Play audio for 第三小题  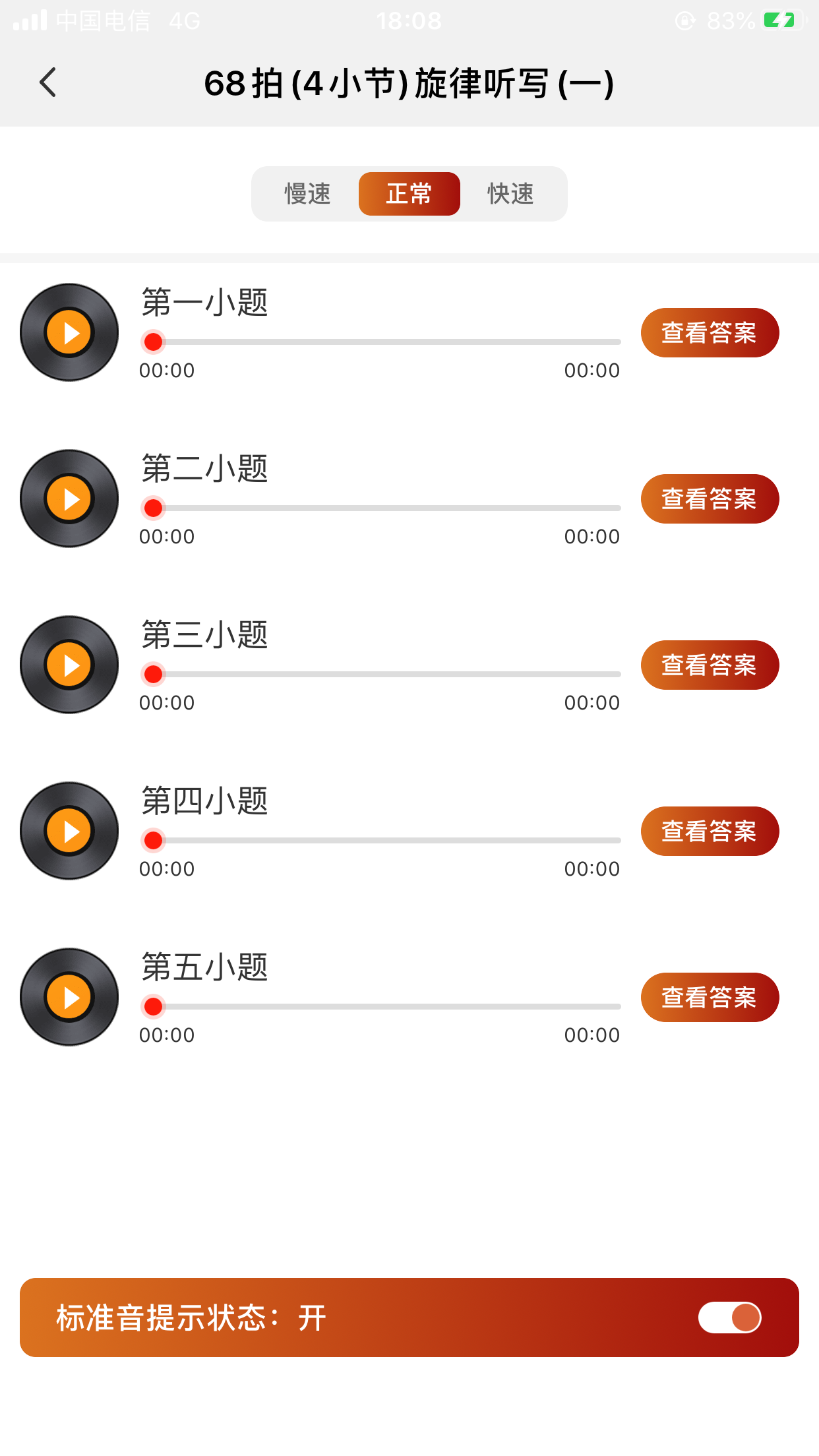point(69,665)
